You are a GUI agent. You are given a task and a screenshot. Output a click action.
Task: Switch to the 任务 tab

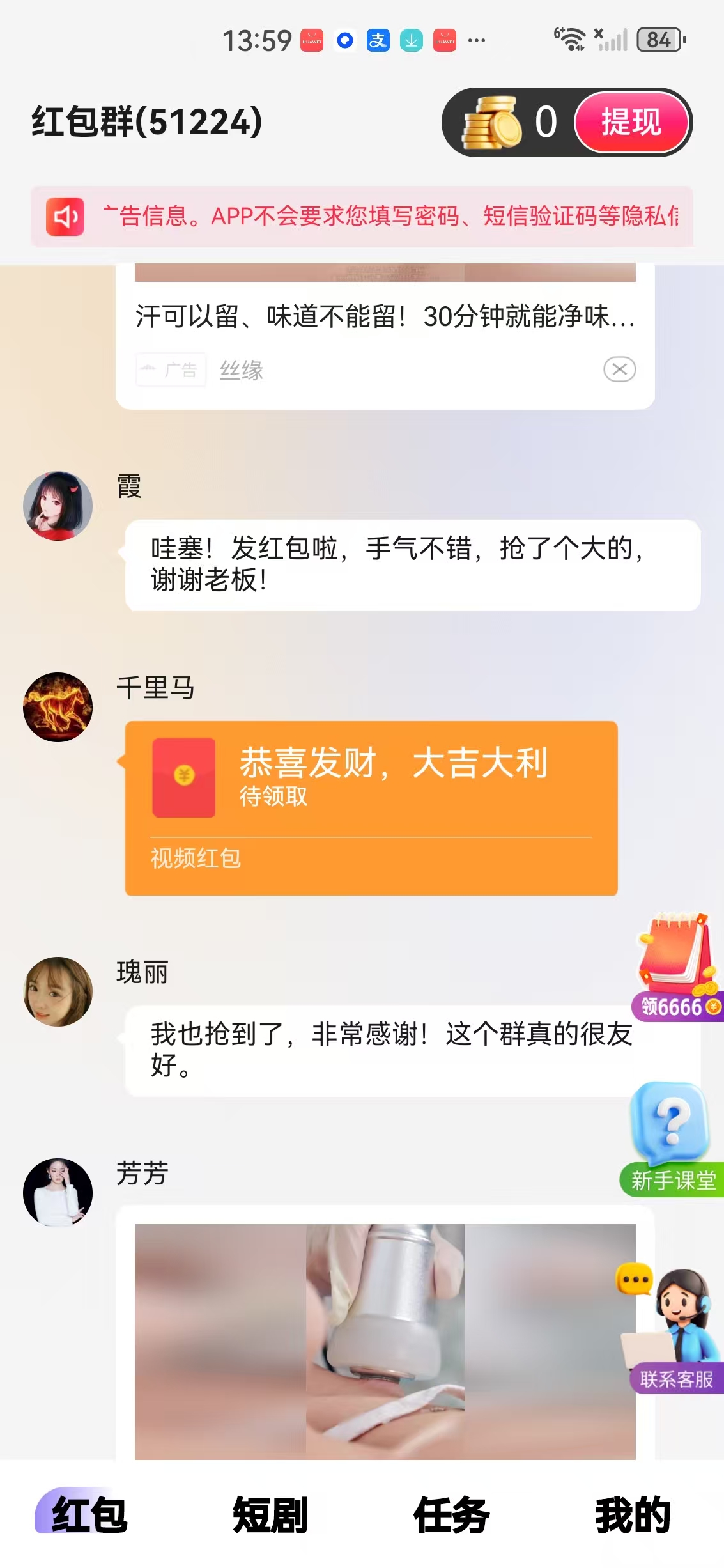click(x=452, y=1515)
